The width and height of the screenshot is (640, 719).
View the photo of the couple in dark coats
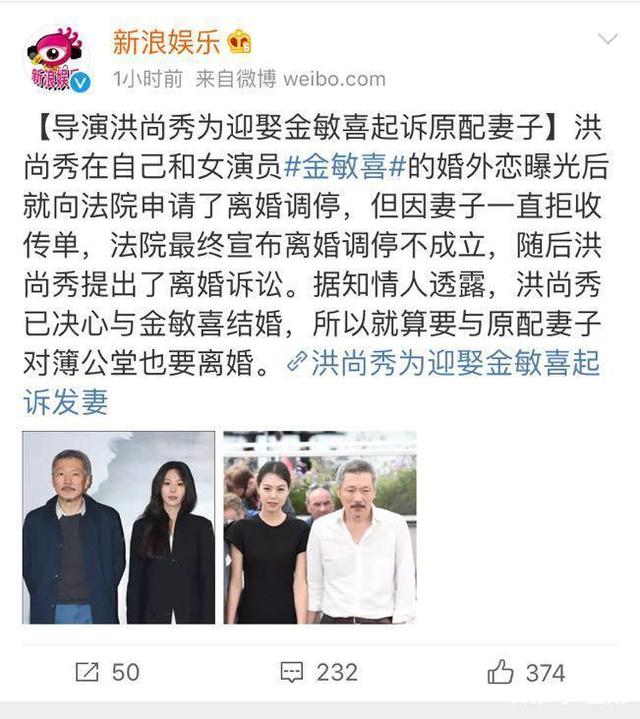[119, 527]
